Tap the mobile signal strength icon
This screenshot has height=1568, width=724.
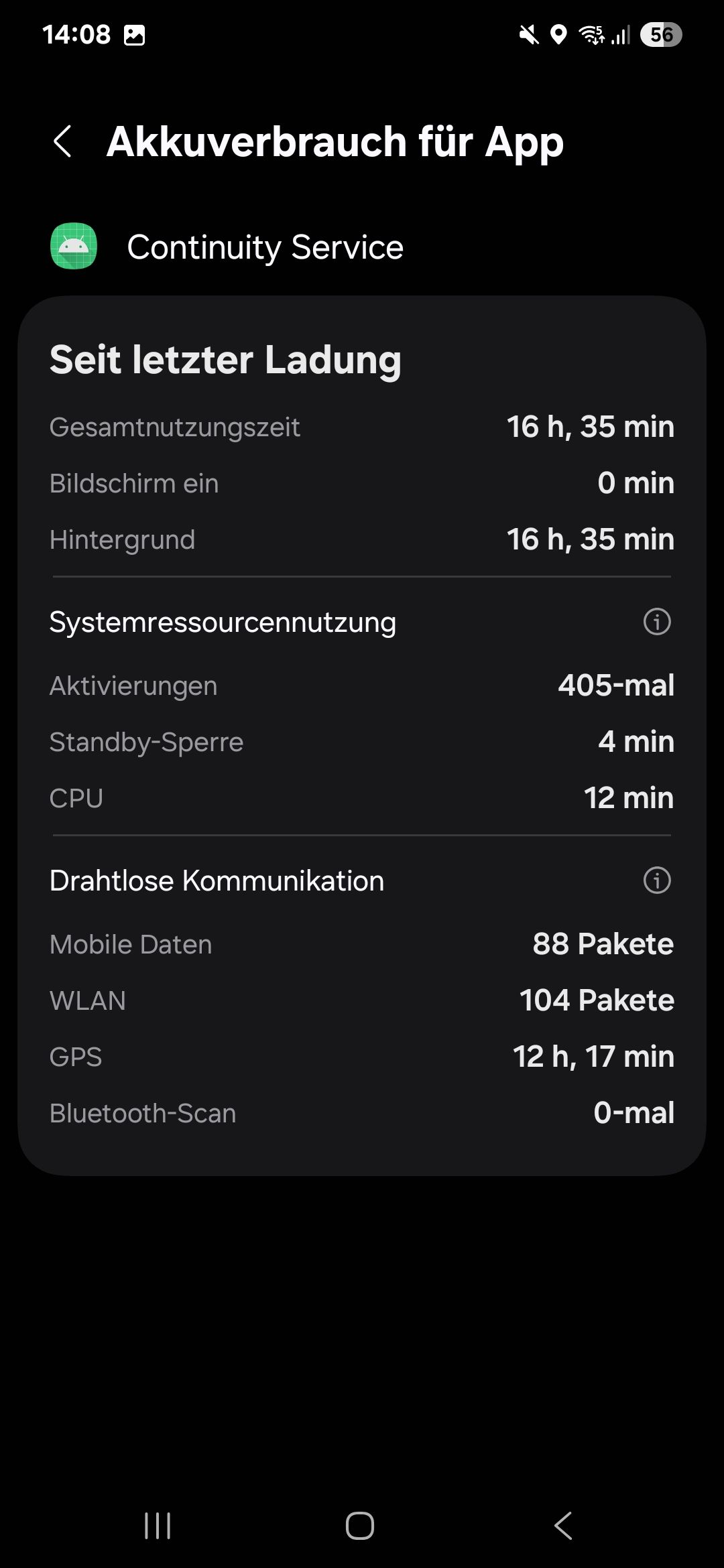pyautogui.click(x=618, y=36)
